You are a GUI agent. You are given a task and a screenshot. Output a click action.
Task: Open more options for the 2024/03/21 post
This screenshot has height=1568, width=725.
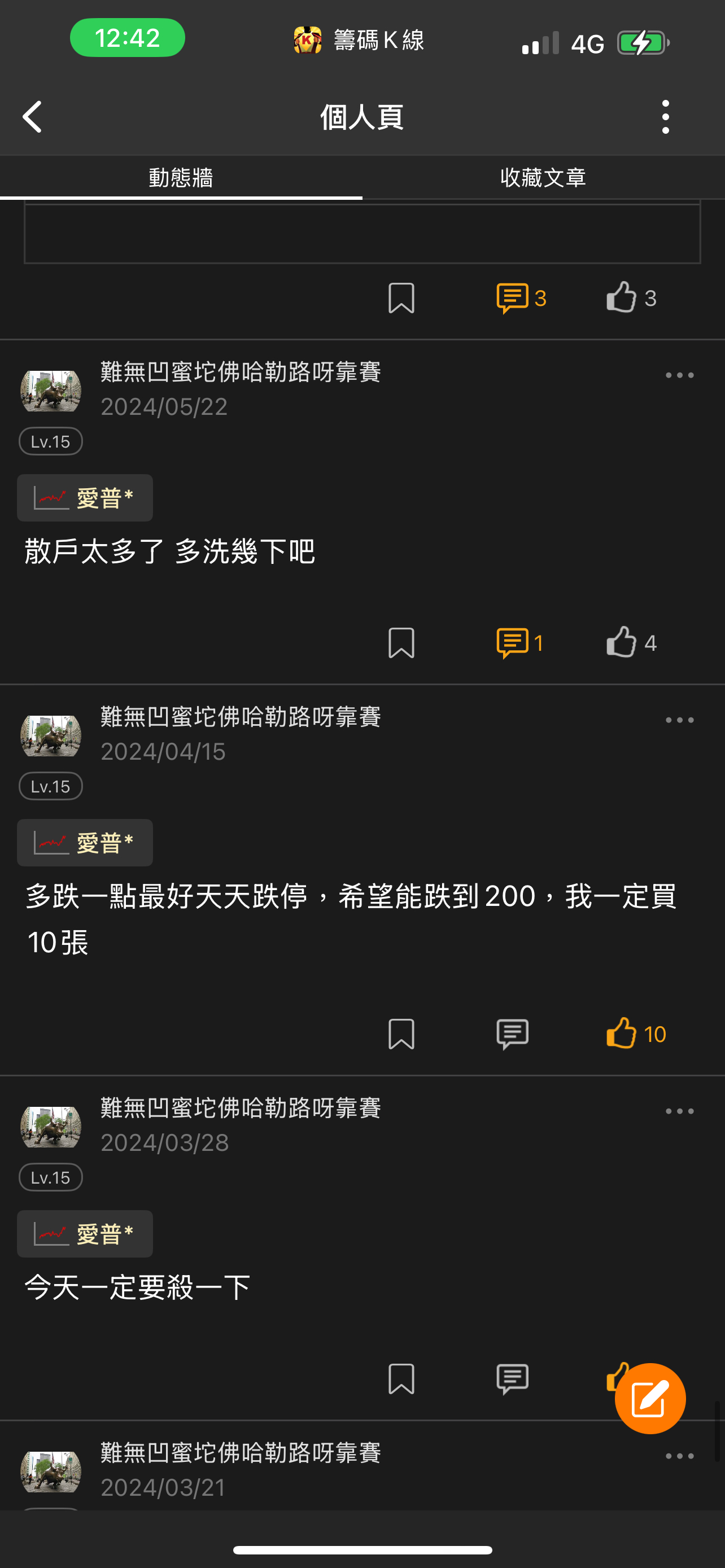click(679, 1456)
